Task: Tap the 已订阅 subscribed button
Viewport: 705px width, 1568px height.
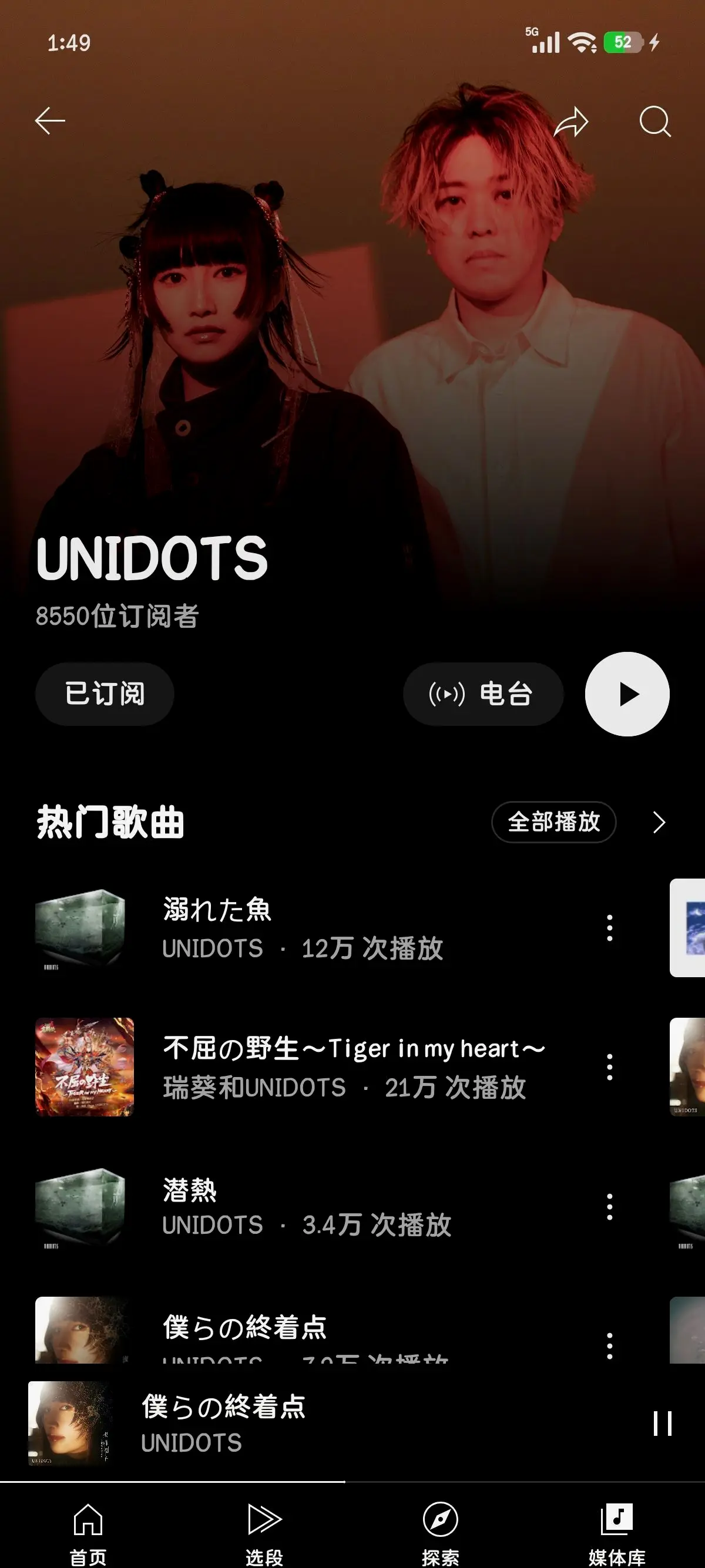Action: click(x=105, y=694)
